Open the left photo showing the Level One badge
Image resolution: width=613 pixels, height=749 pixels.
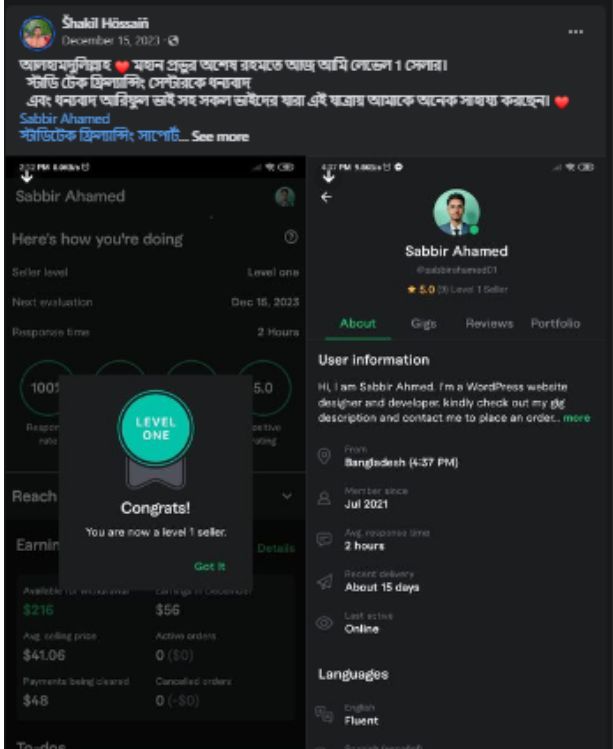click(x=153, y=452)
